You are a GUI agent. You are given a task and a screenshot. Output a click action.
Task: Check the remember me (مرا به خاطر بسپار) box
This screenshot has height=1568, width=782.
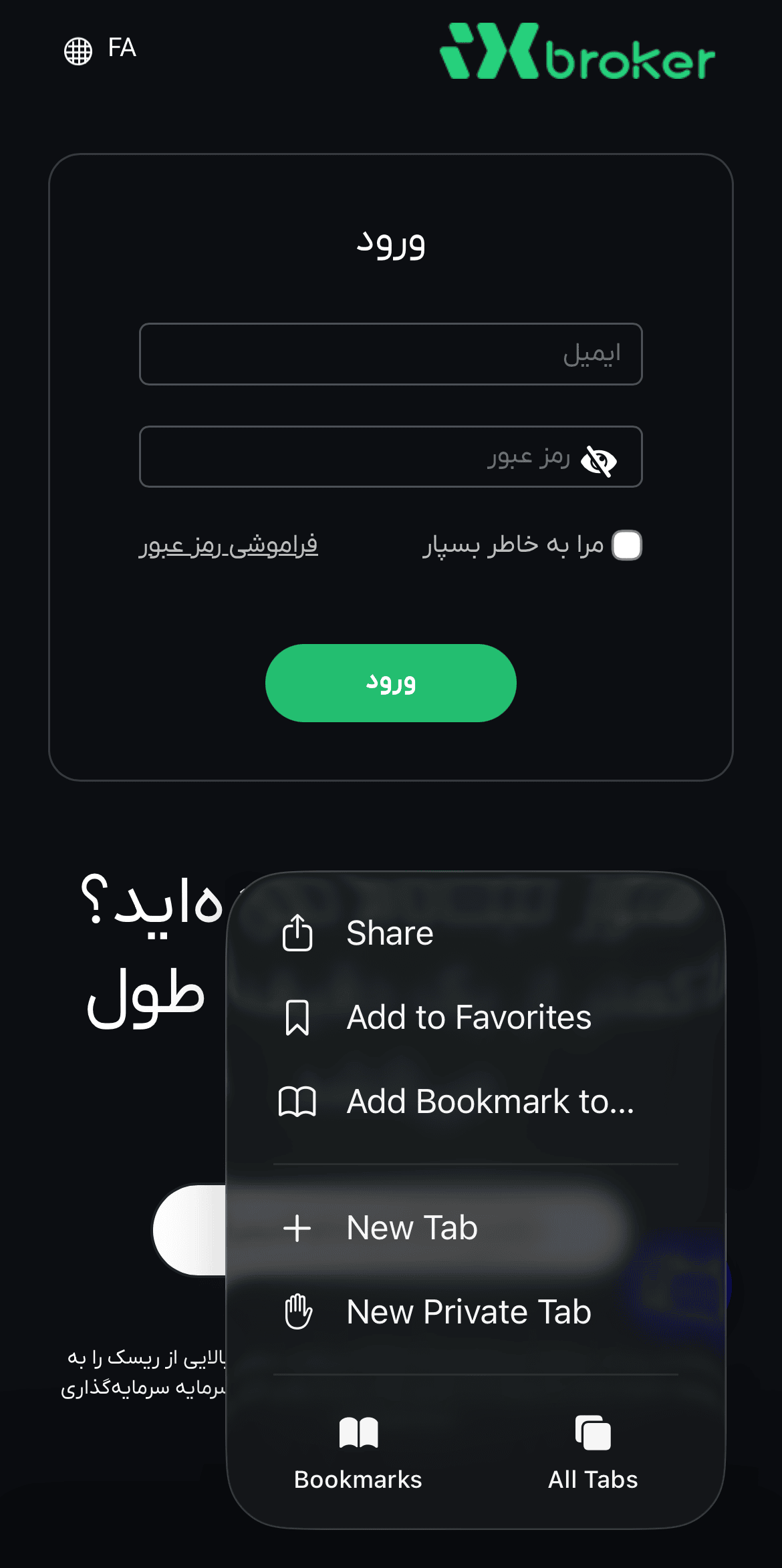click(627, 545)
